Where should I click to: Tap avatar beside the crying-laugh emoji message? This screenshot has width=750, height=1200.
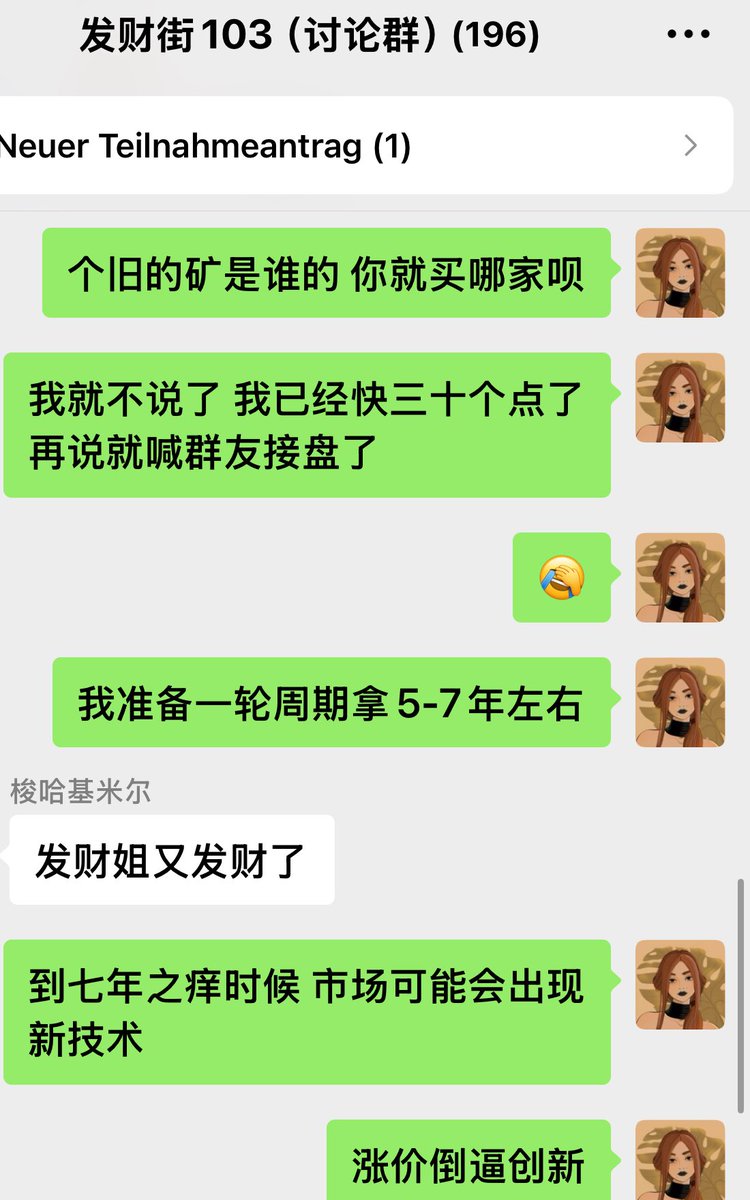coord(680,577)
